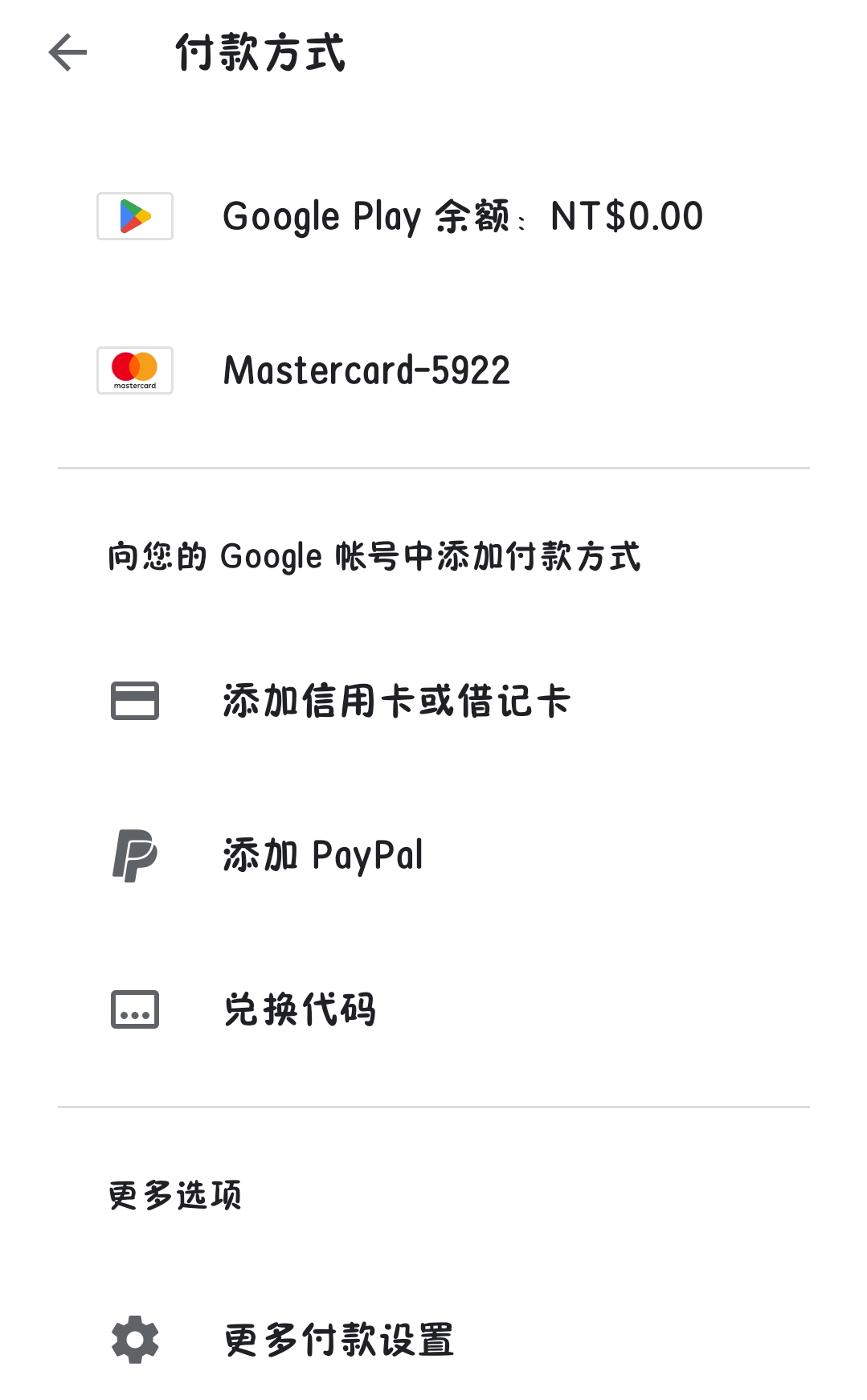The height and width of the screenshot is (1400, 867).
Task: Open 更多付款设置
Action: [x=434, y=1340]
